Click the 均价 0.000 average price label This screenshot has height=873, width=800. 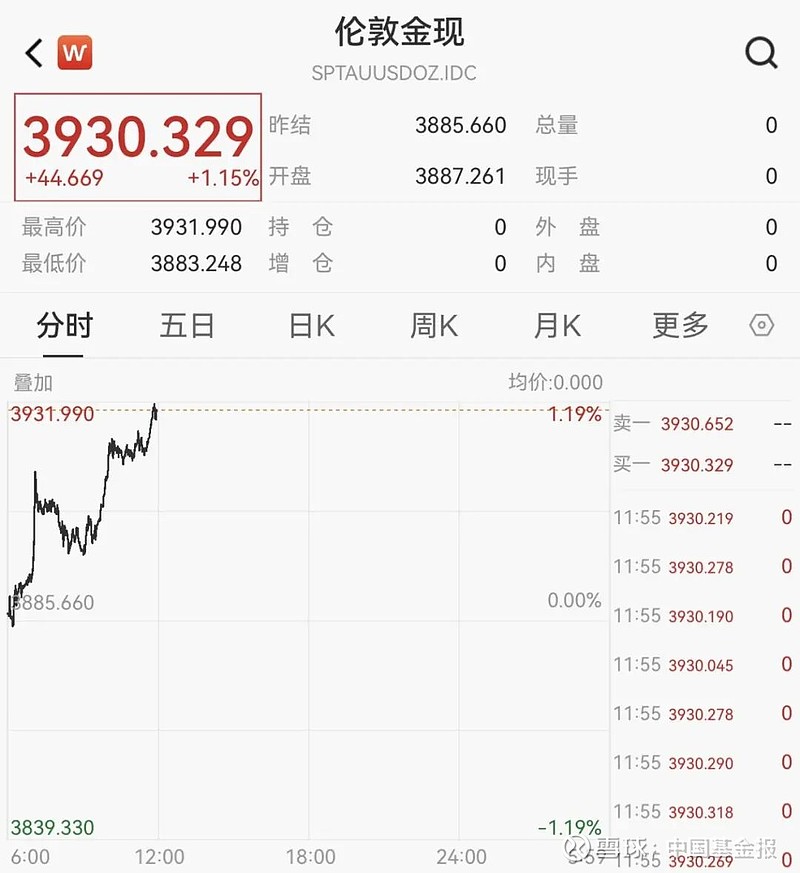coord(554,382)
